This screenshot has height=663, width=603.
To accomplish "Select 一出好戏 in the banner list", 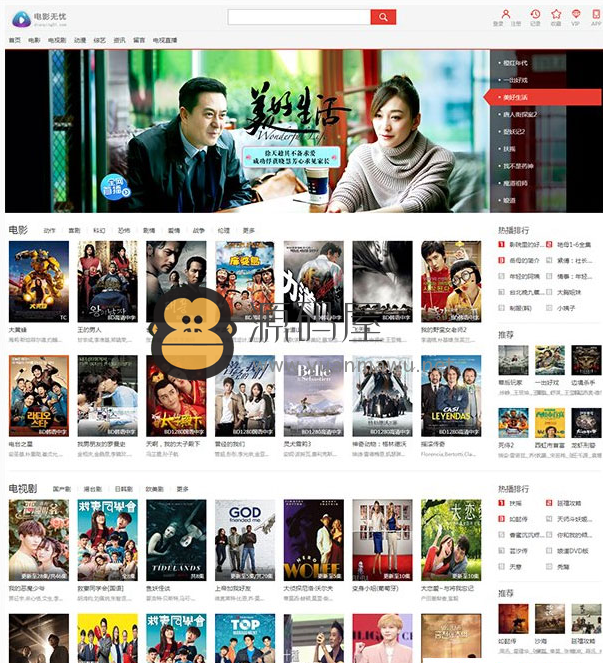I will pos(516,79).
